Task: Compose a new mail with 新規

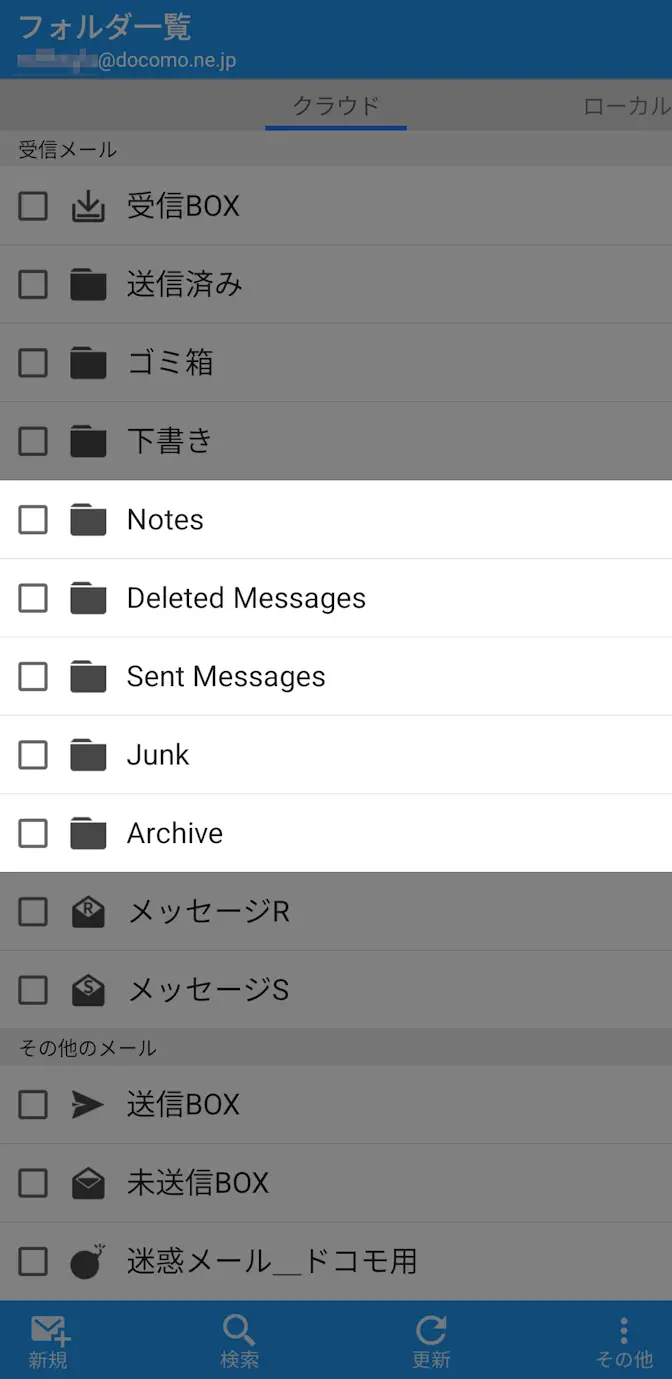Action: [48, 1341]
